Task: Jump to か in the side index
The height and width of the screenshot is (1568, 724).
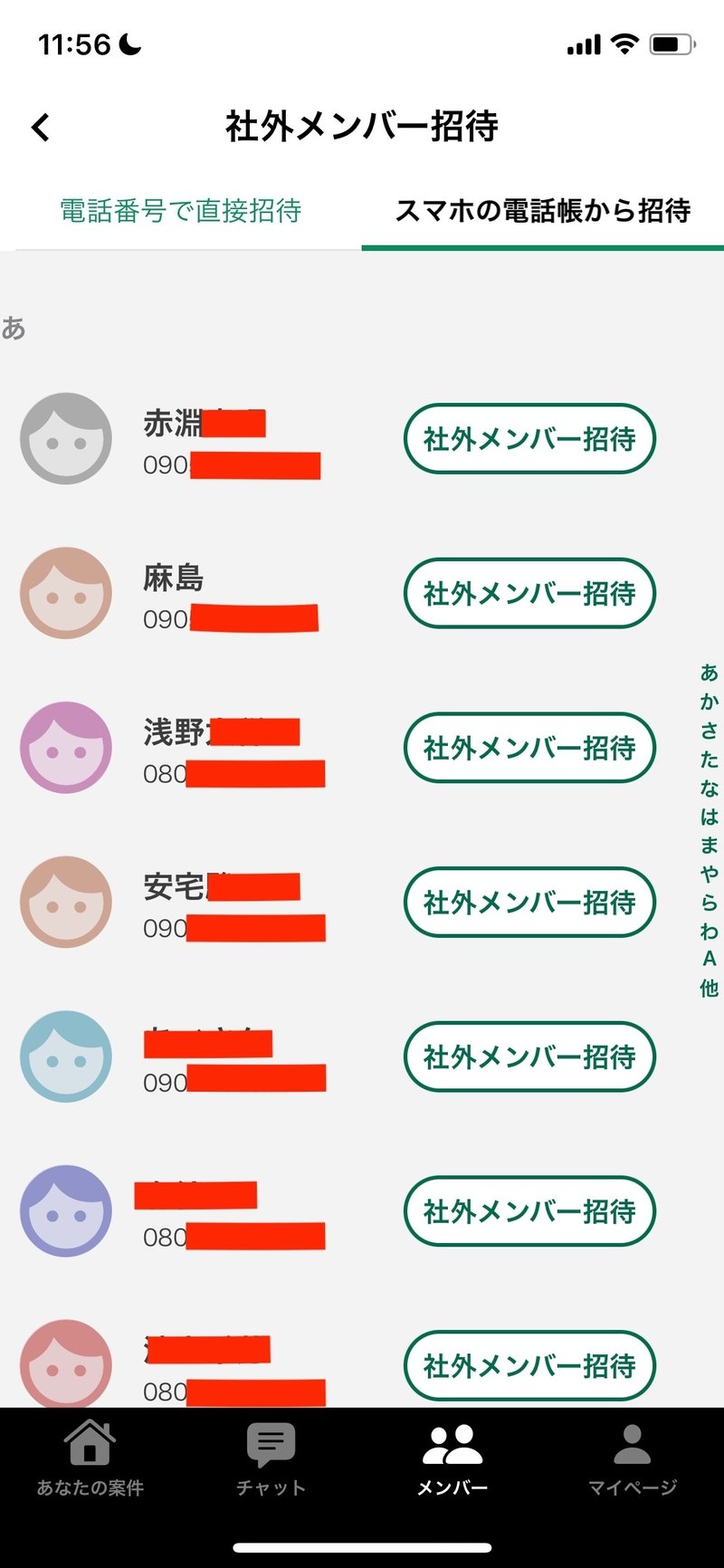Action: coord(709,701)
